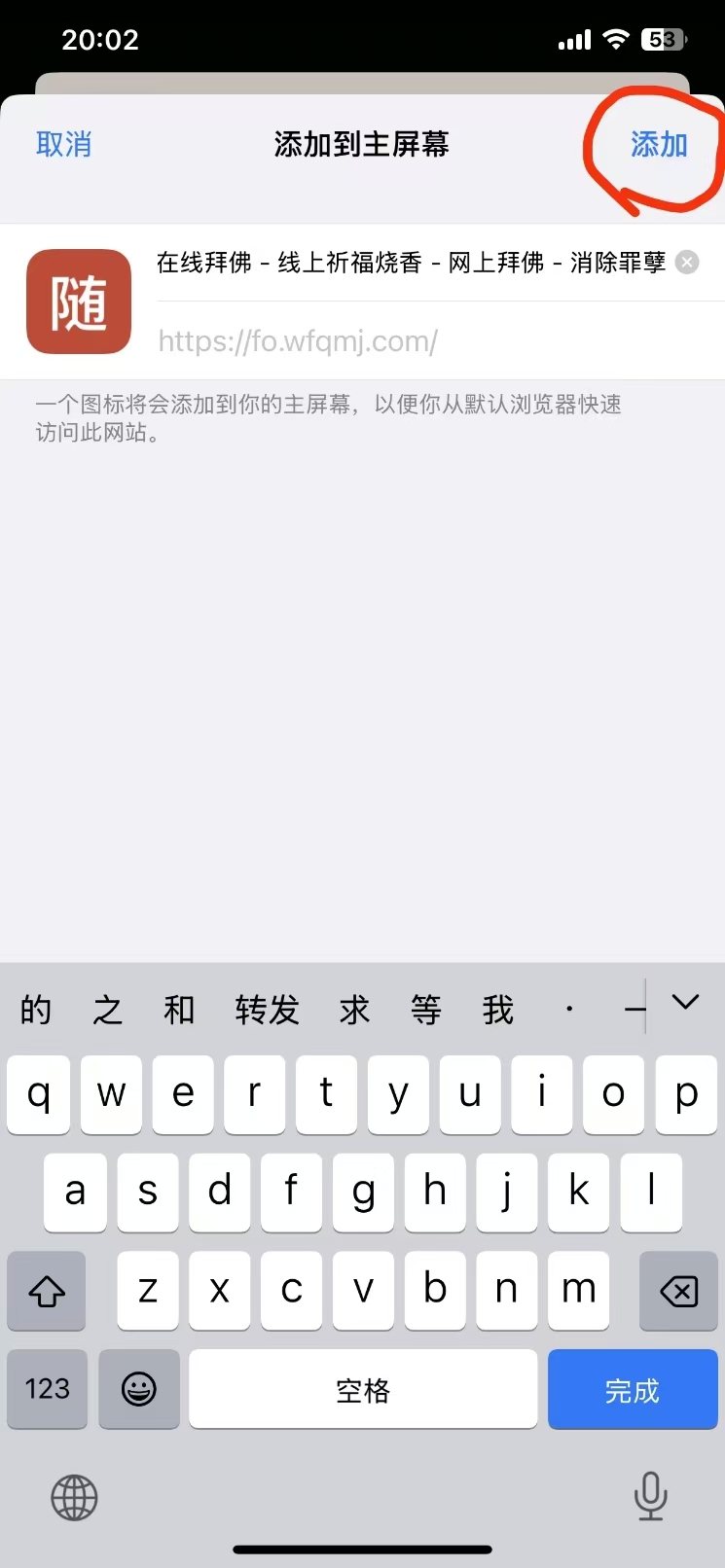Pick the suggested word 的
Screen dimensions: 725x1568
pos(36,1010)
